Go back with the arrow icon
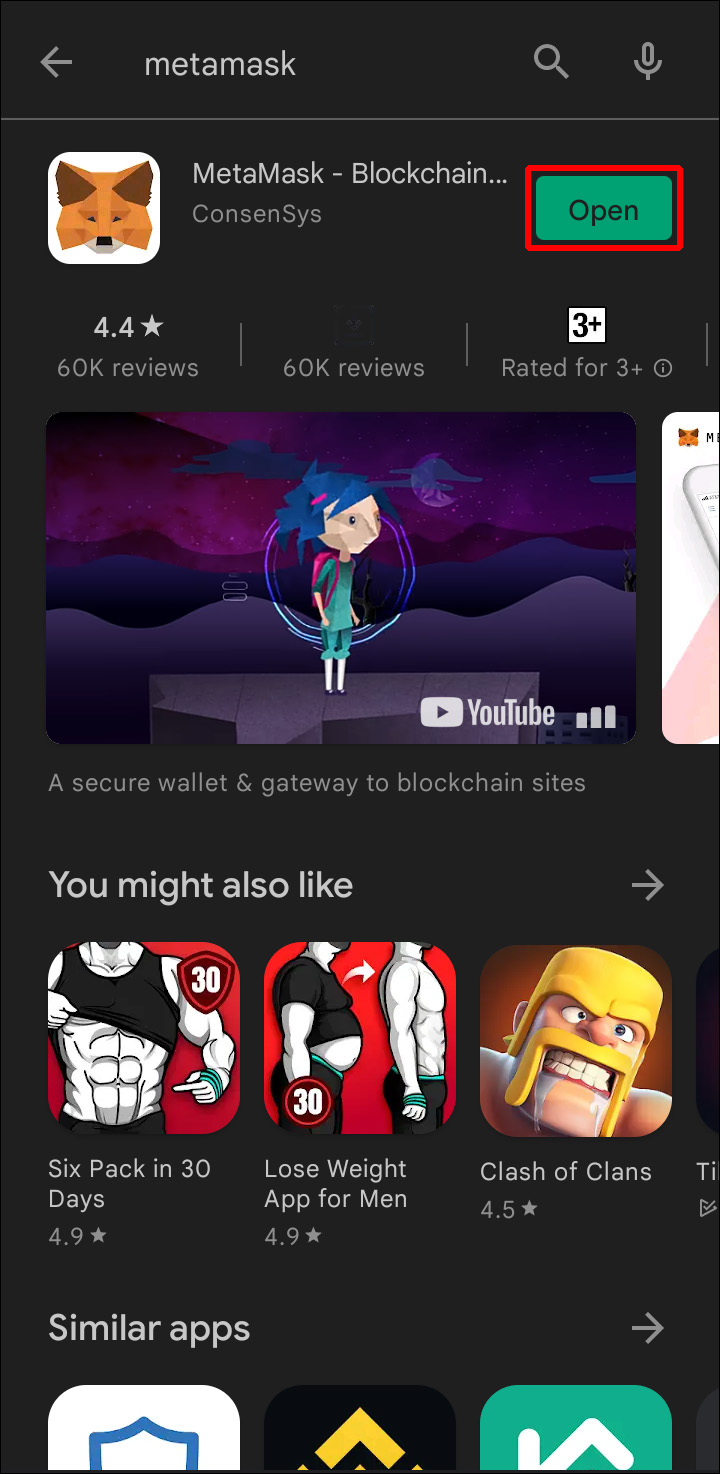Image resolution: width=720 pixels, height=1474 pixels. (56, 63)
